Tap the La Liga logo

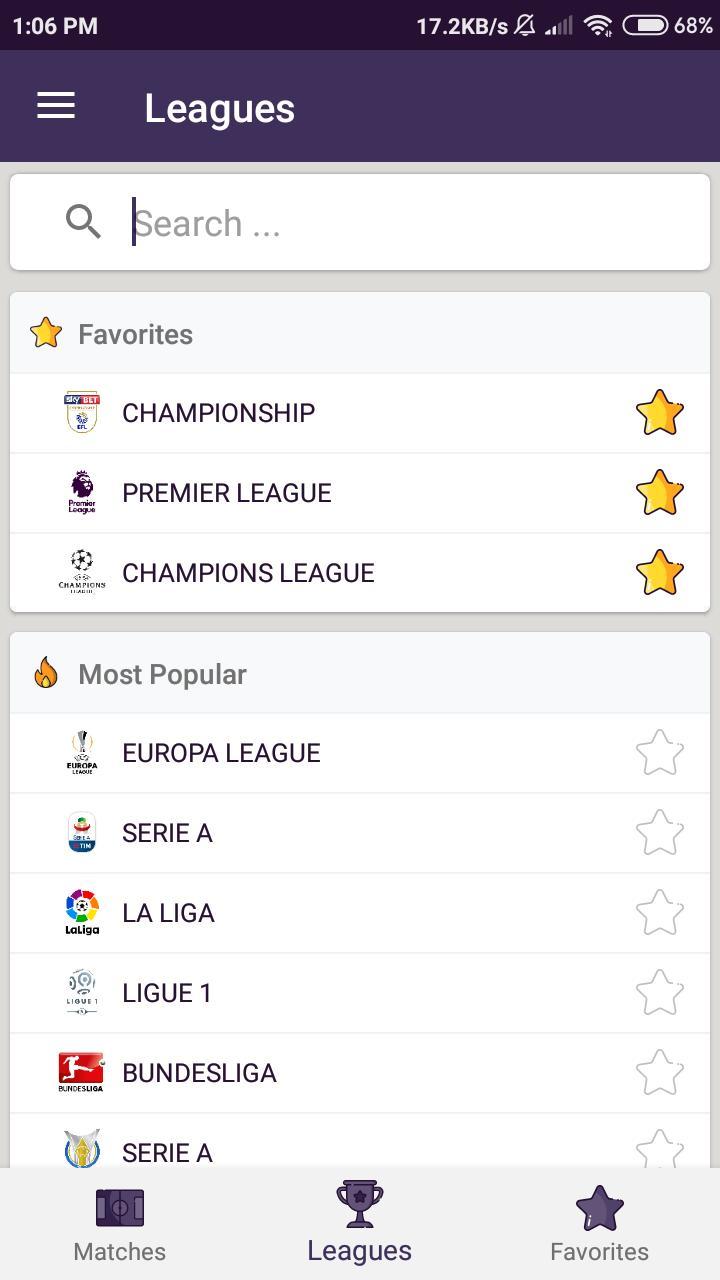click(x=81, y=912)
